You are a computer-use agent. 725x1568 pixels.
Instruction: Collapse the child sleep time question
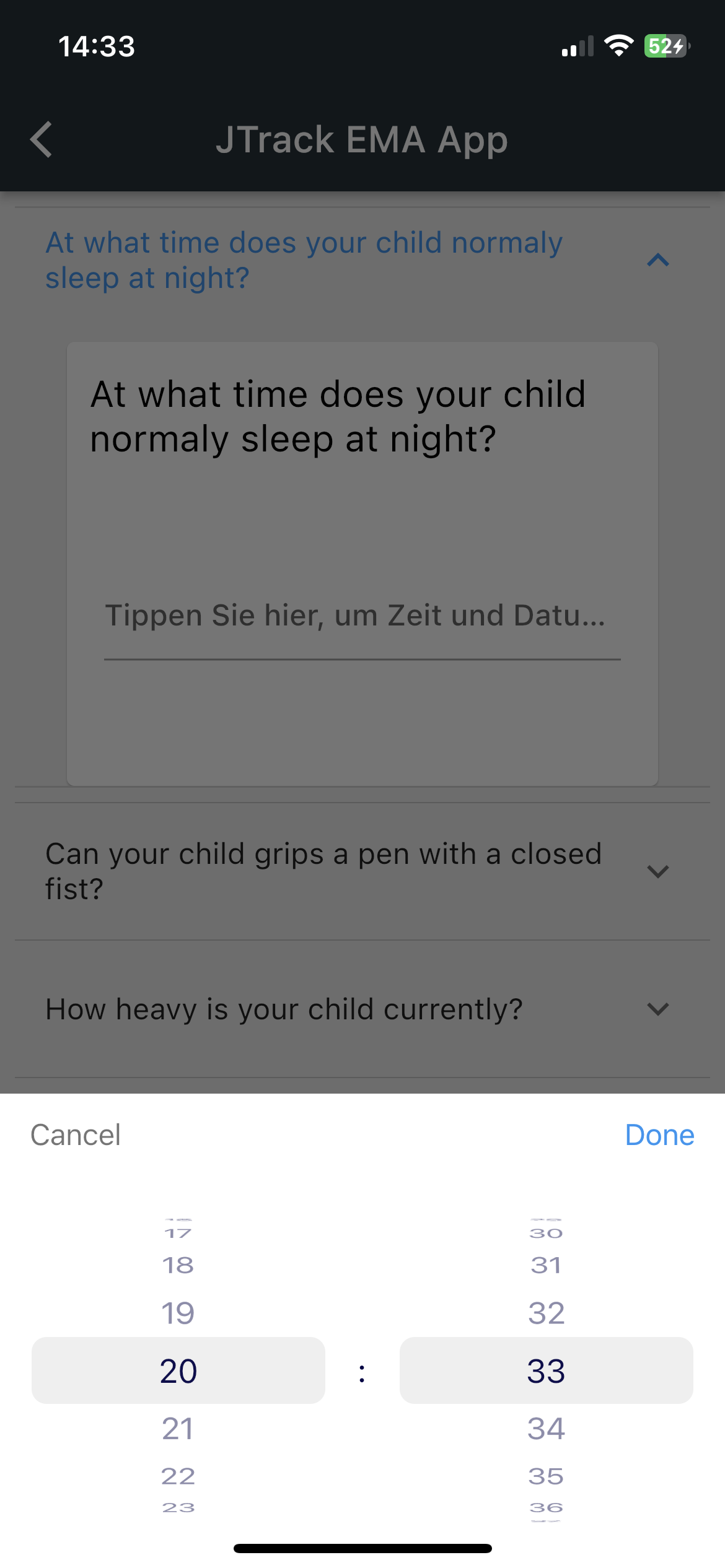pyautogui.click(x=657, y=260)
